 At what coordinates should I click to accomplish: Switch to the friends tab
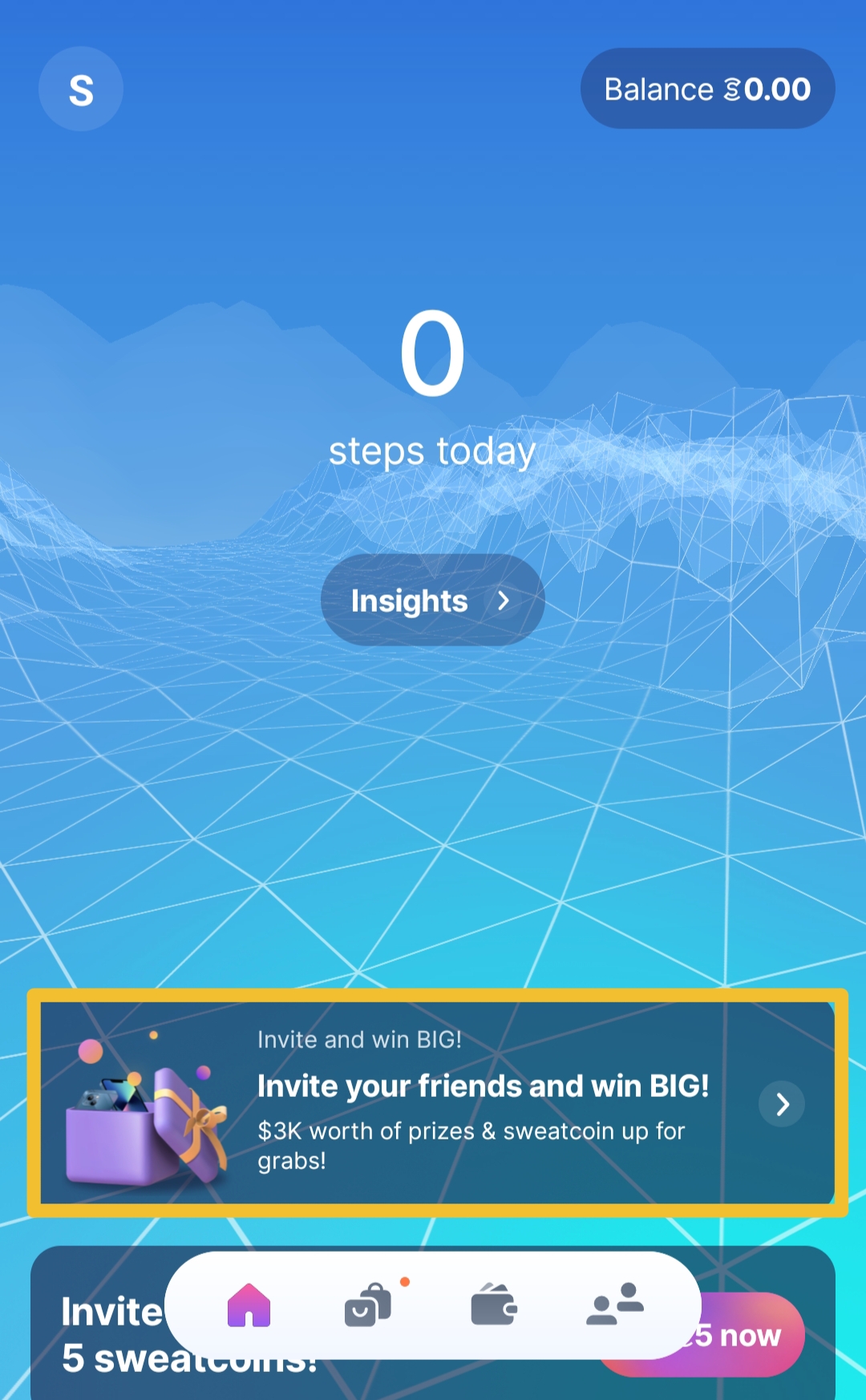pos(615,1305)
